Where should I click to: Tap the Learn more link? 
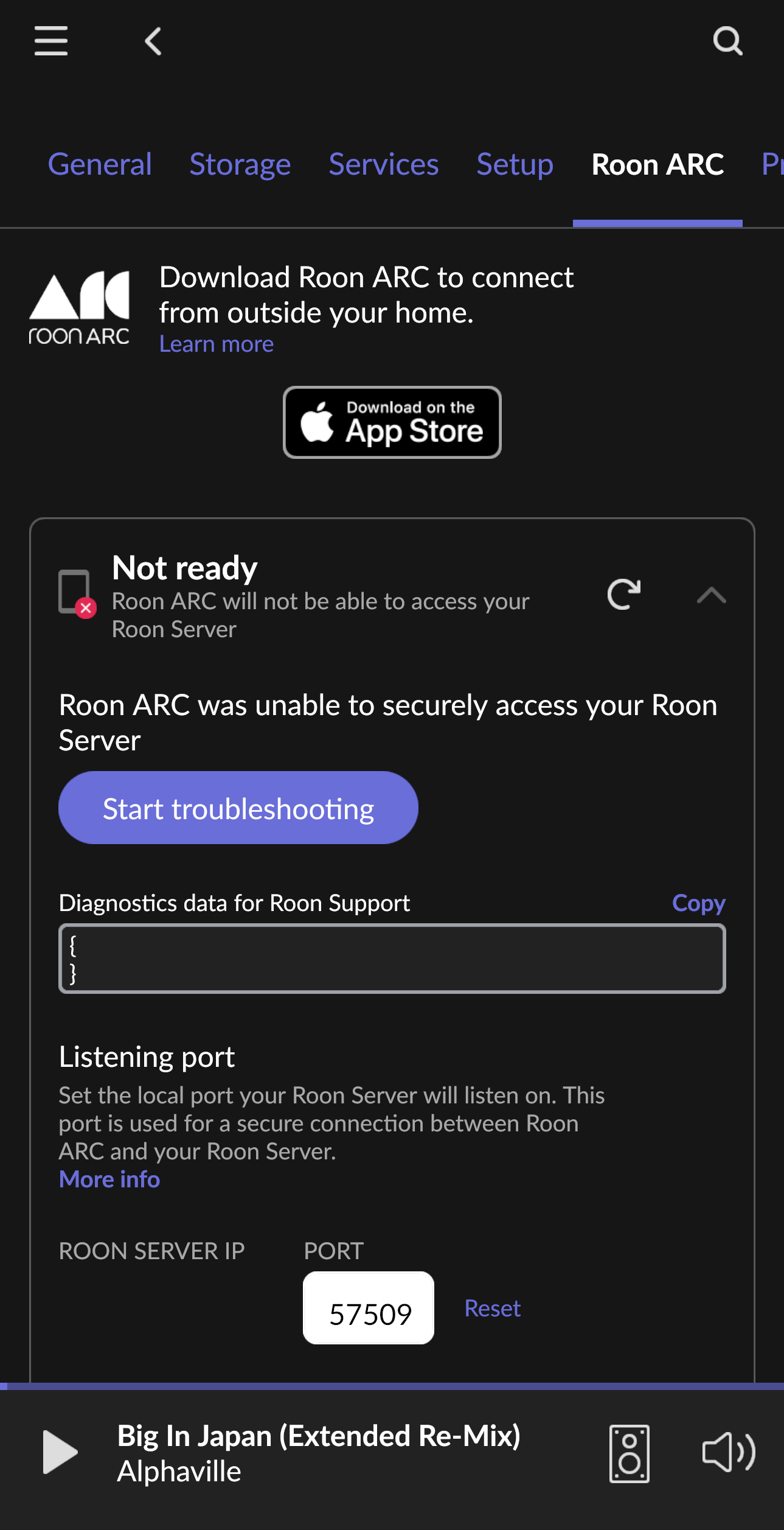[x=217, y=344]
